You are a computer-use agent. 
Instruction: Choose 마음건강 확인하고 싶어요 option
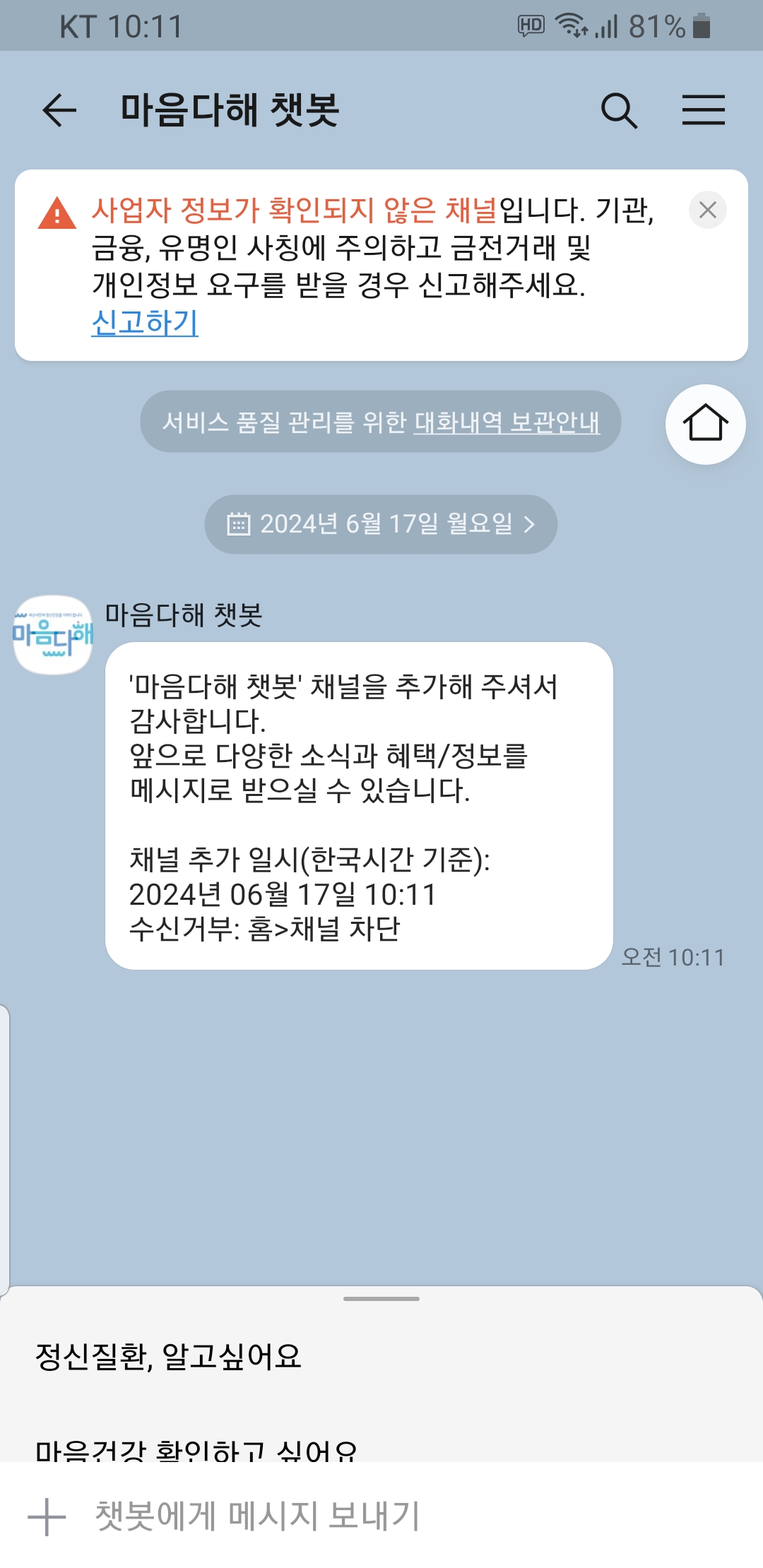tap(196, 1449)
